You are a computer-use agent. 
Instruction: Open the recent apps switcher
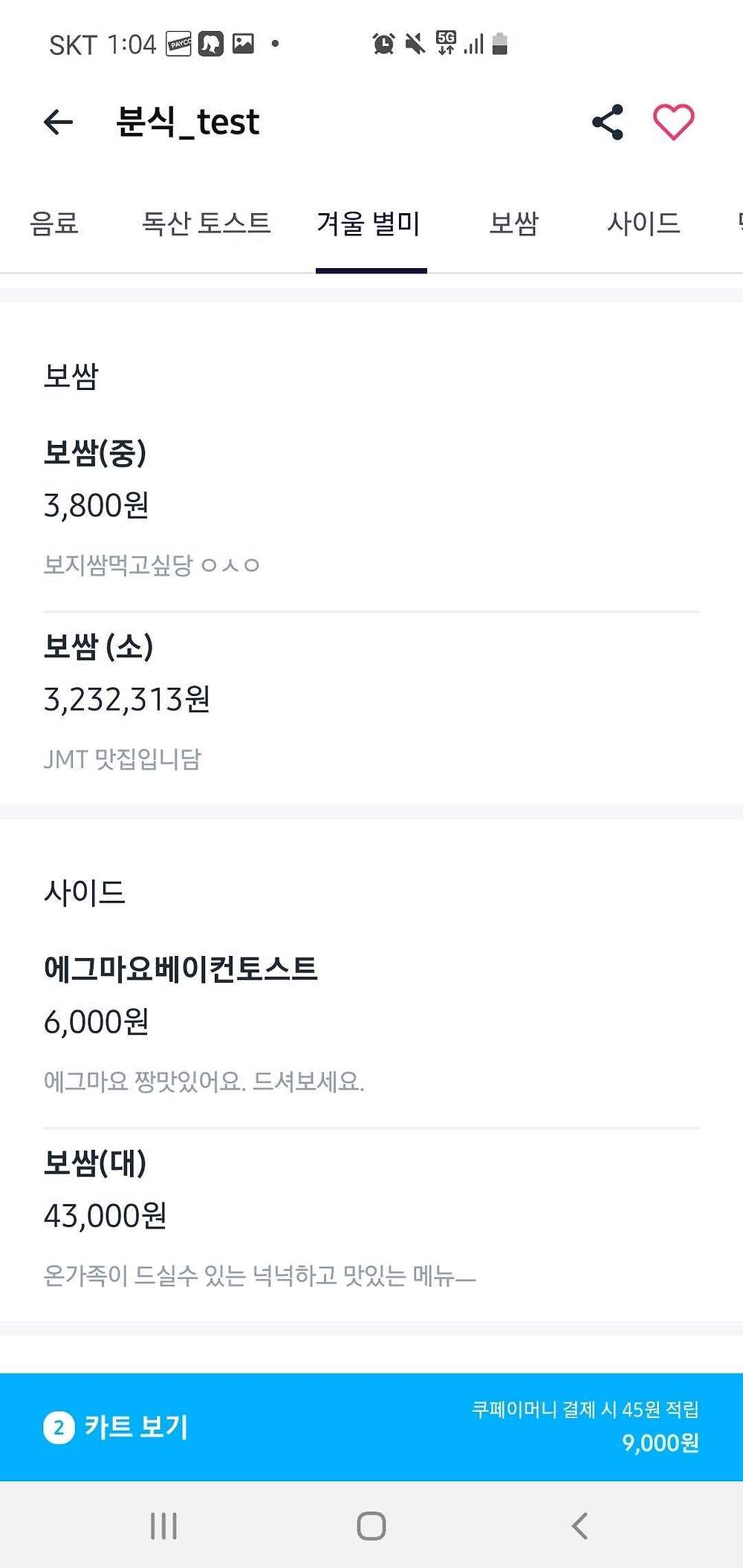tap(163, 1526)
